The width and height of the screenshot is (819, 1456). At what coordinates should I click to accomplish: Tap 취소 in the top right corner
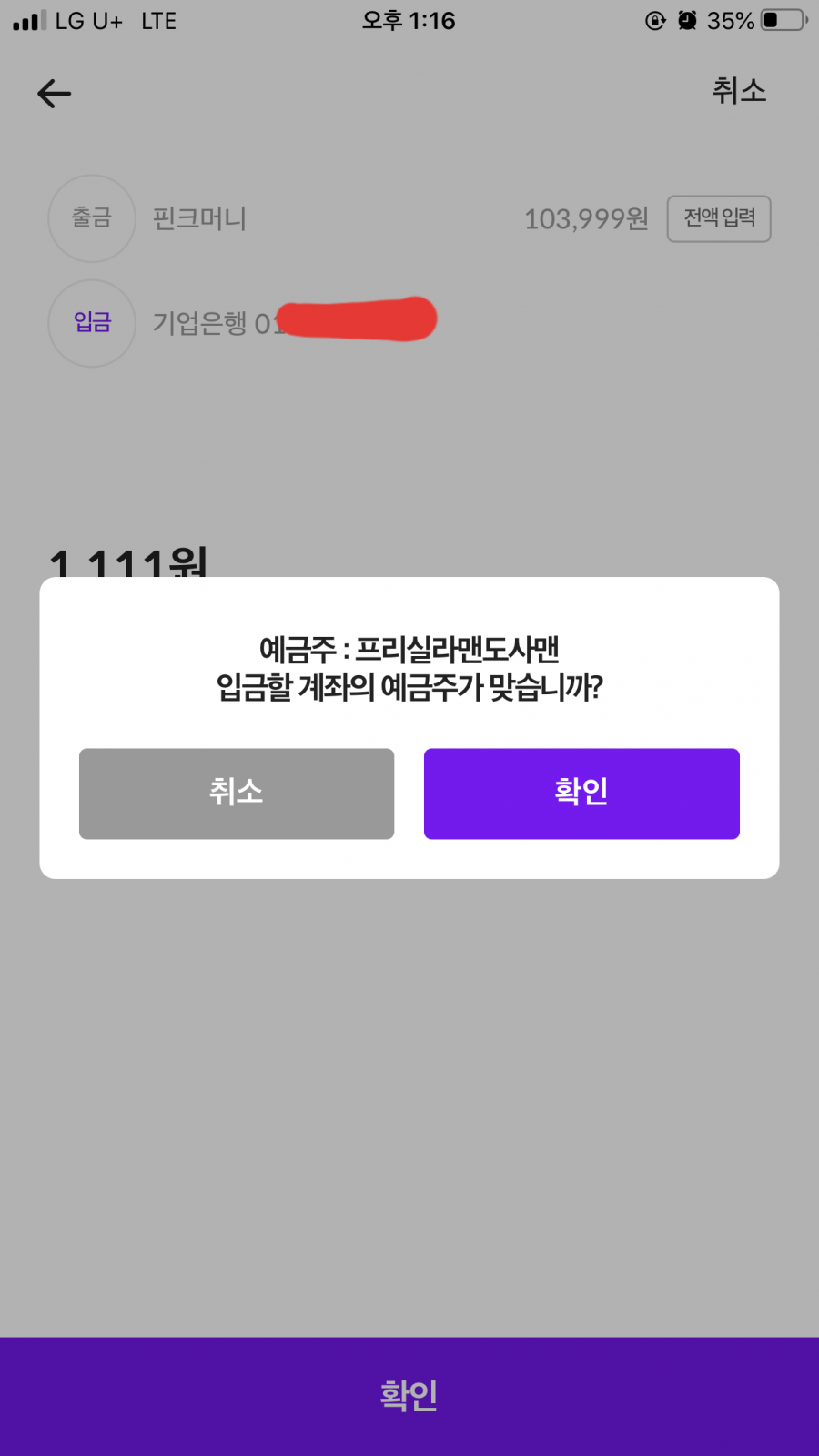click(738, 91)
